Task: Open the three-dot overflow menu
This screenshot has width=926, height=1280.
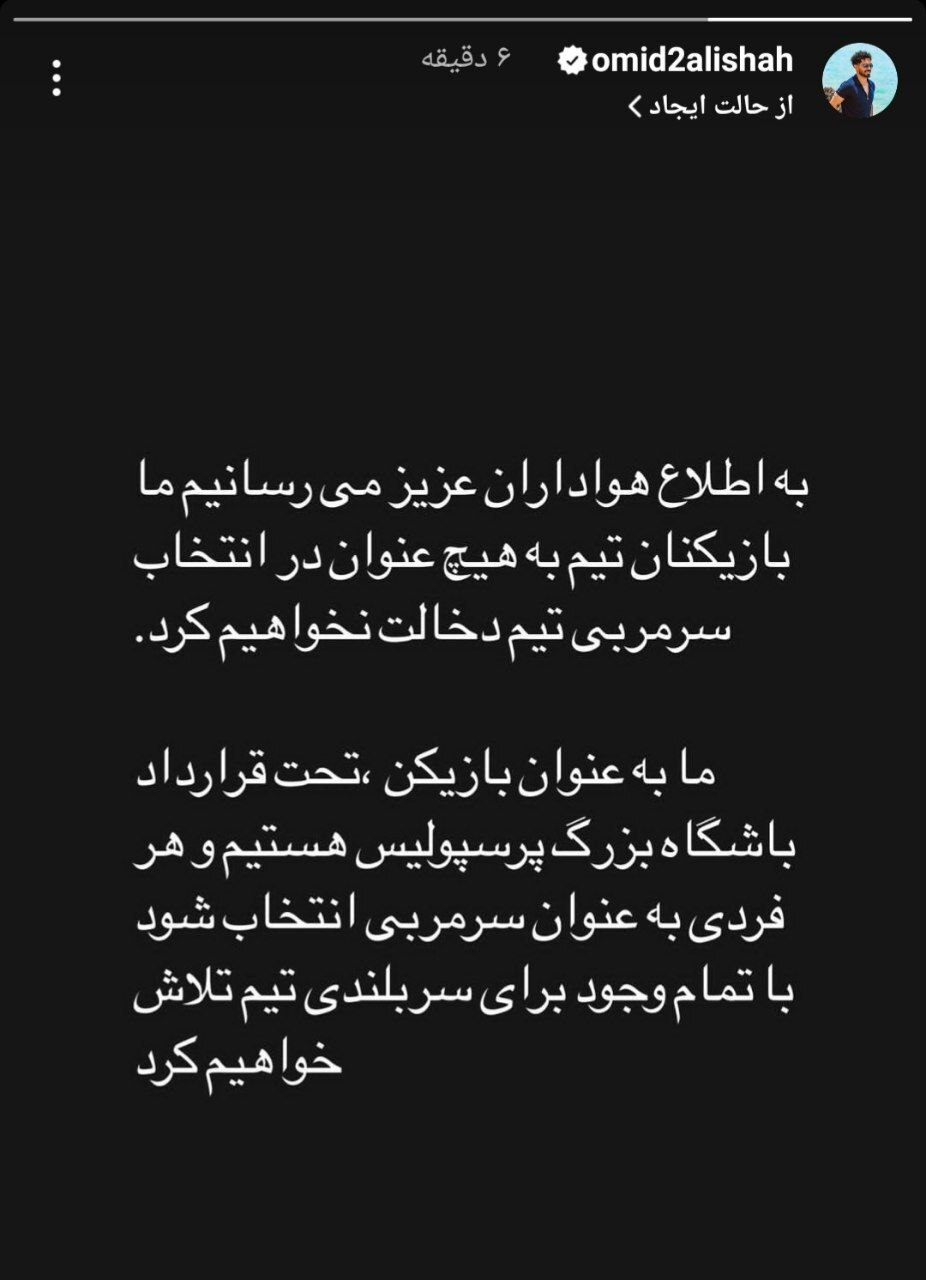Action: coord(57,79)
